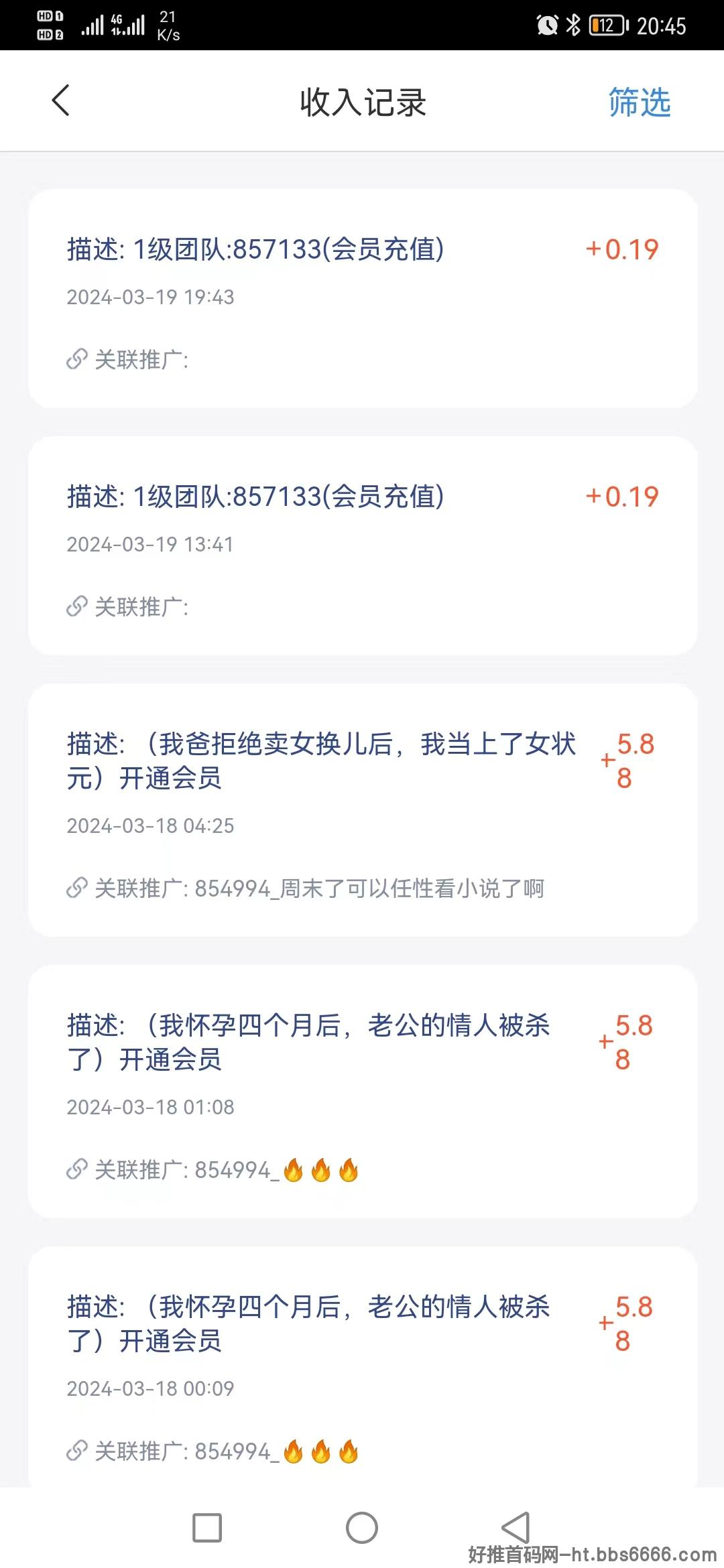Open the 筛选 filter option

pyautogui.click(x=639, y=103)
